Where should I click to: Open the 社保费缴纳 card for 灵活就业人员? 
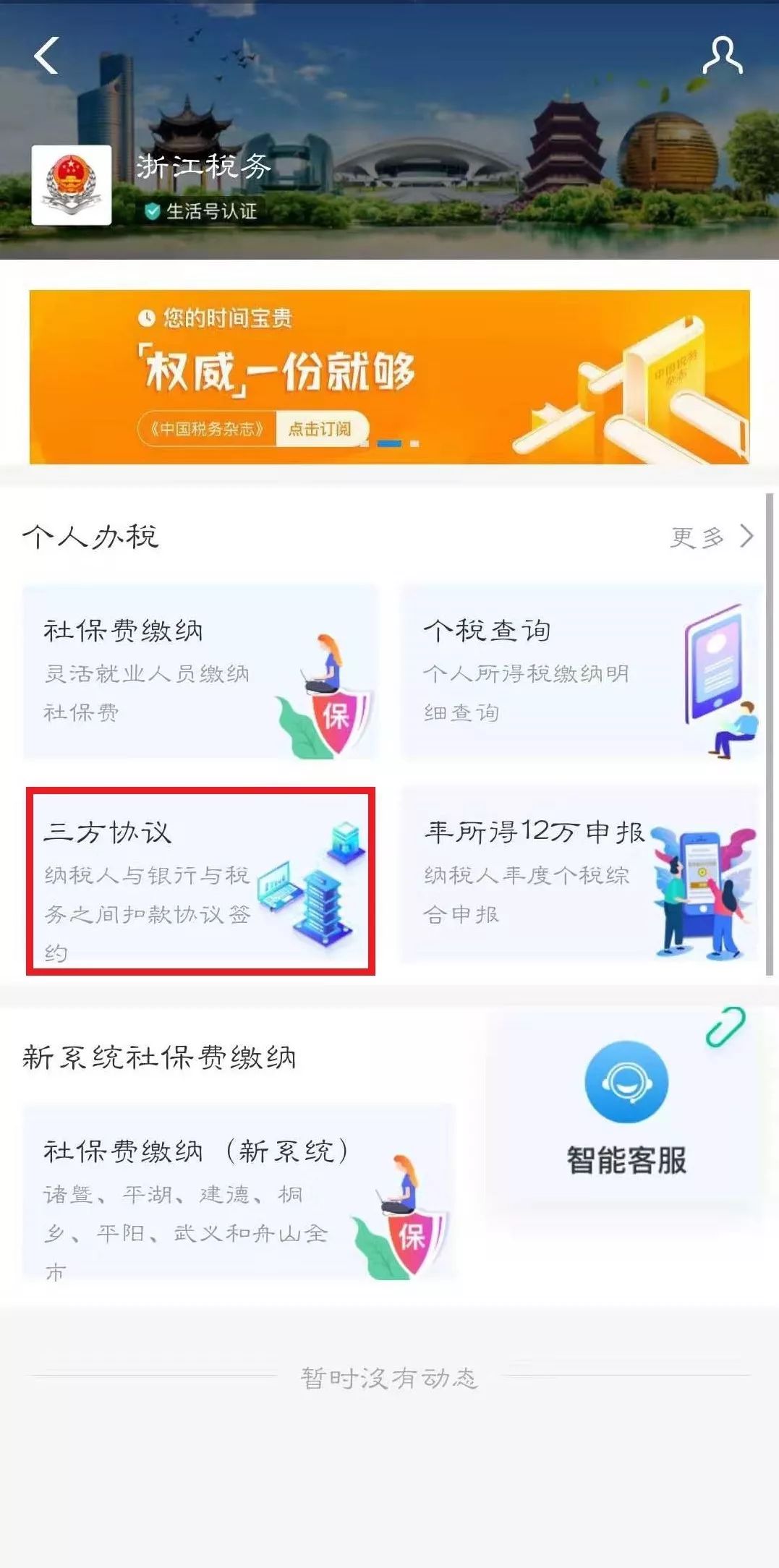coord(200,671)
